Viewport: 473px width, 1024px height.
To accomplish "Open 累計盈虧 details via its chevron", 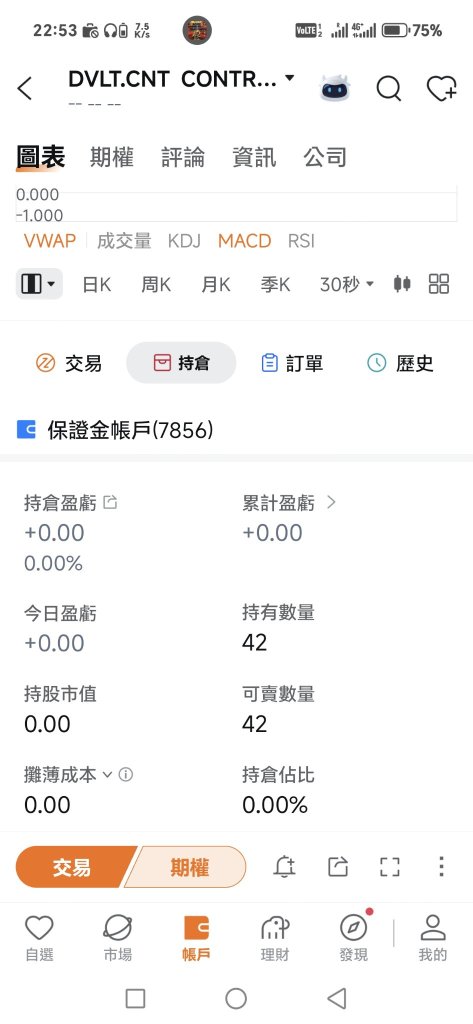I will tap(331, 502).
